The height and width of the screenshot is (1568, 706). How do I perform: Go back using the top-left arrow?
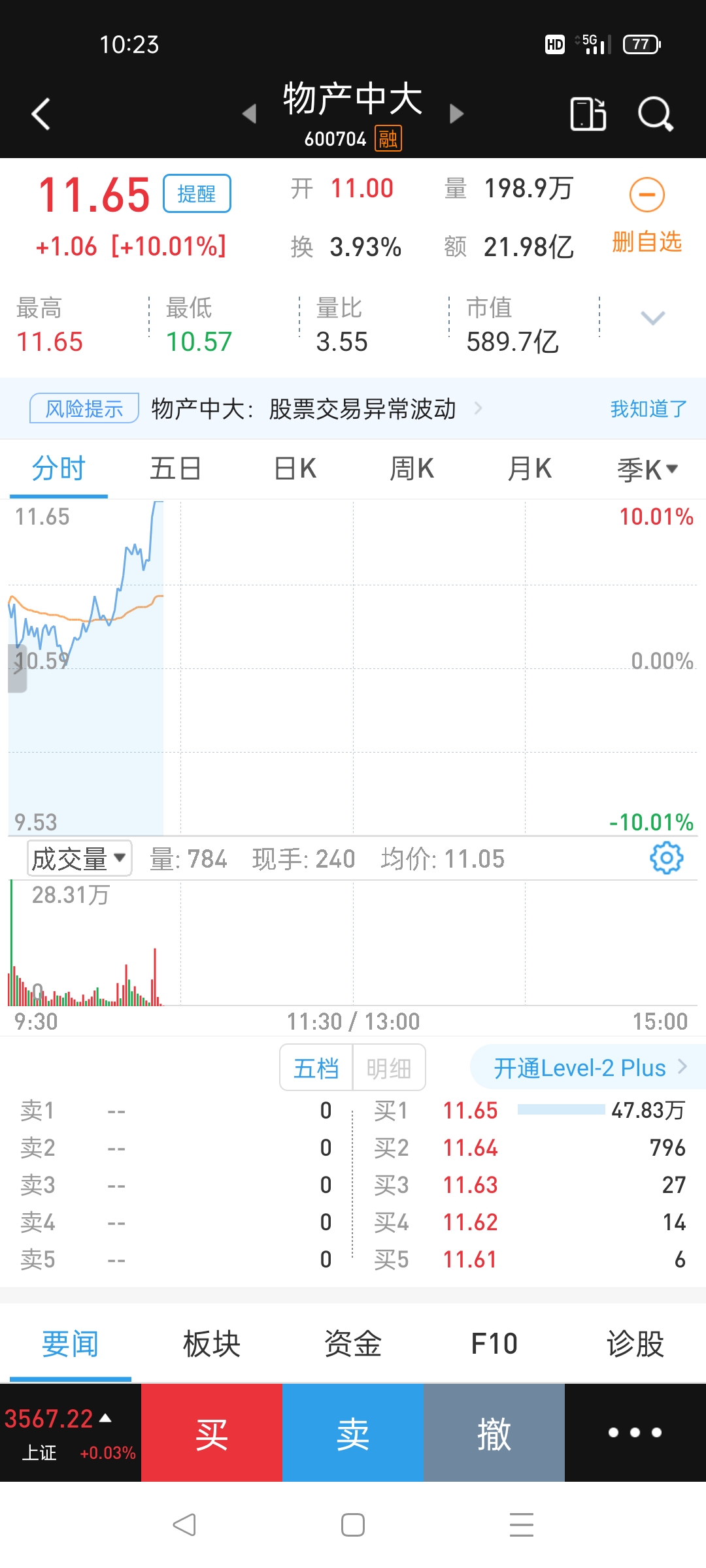[x=41, y=114]
